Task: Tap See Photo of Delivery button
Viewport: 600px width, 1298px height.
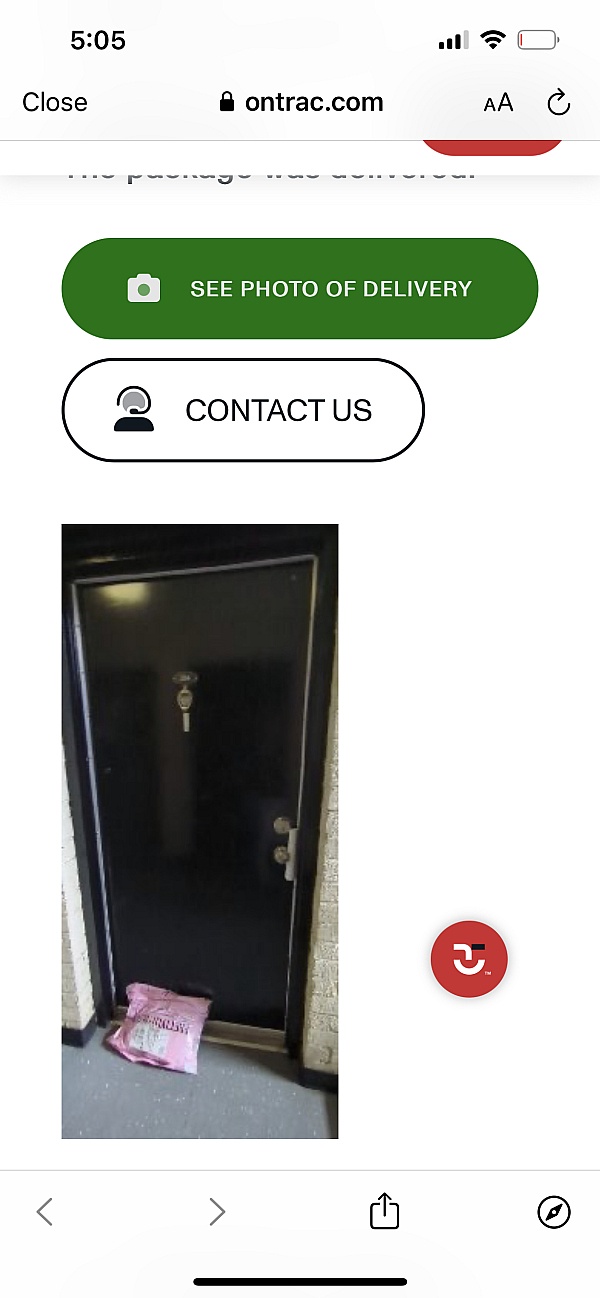Action: click(300, 289)
